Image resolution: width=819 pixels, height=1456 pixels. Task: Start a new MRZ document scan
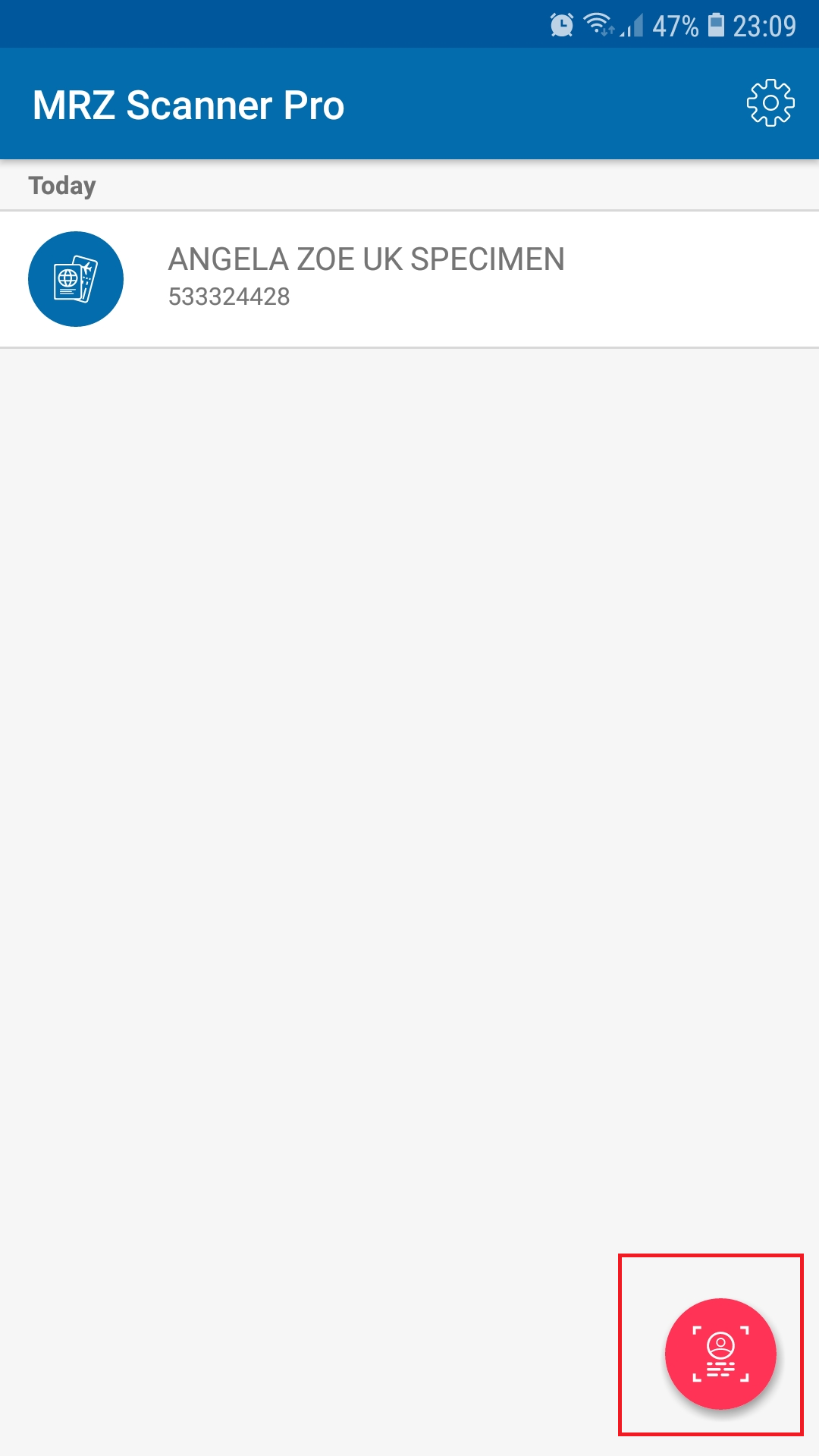click(x=720, y=1354)
